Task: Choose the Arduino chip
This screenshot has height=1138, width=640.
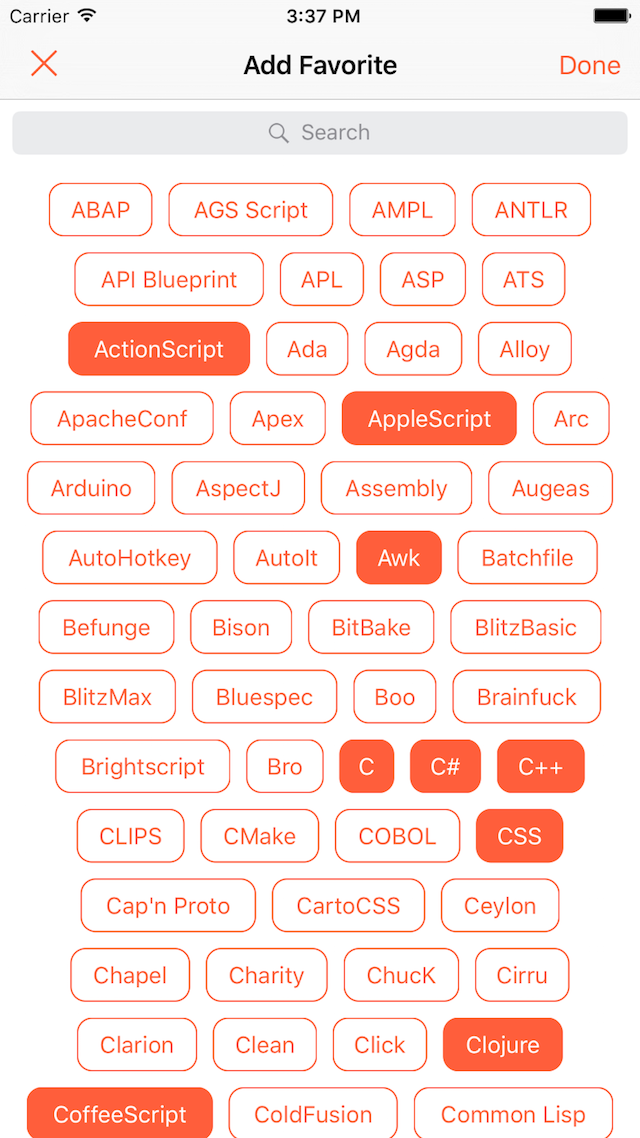Action: pos(91,488)
